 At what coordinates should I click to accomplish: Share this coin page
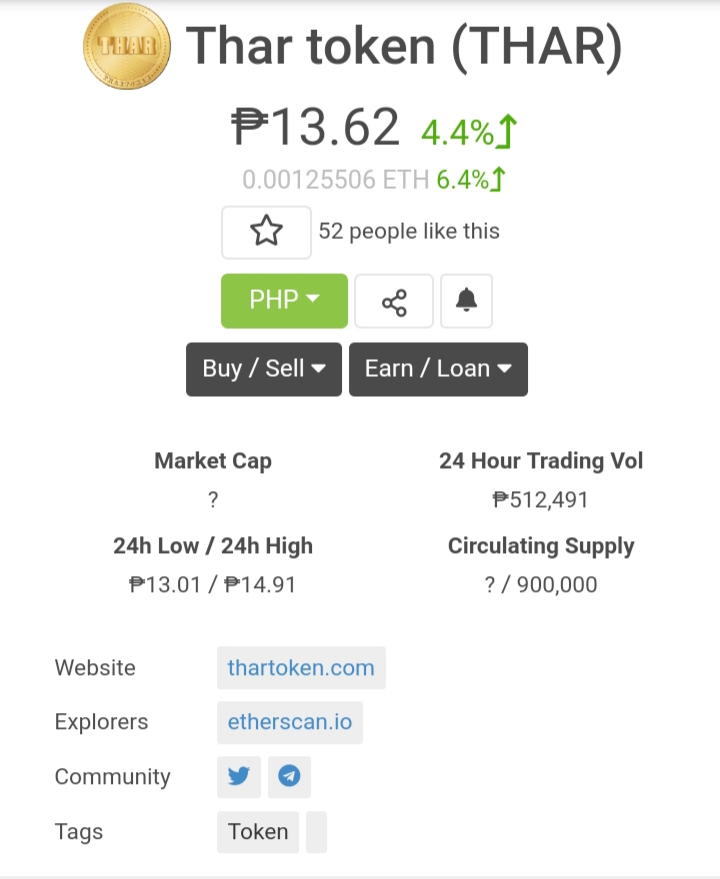tap(394, 301)
